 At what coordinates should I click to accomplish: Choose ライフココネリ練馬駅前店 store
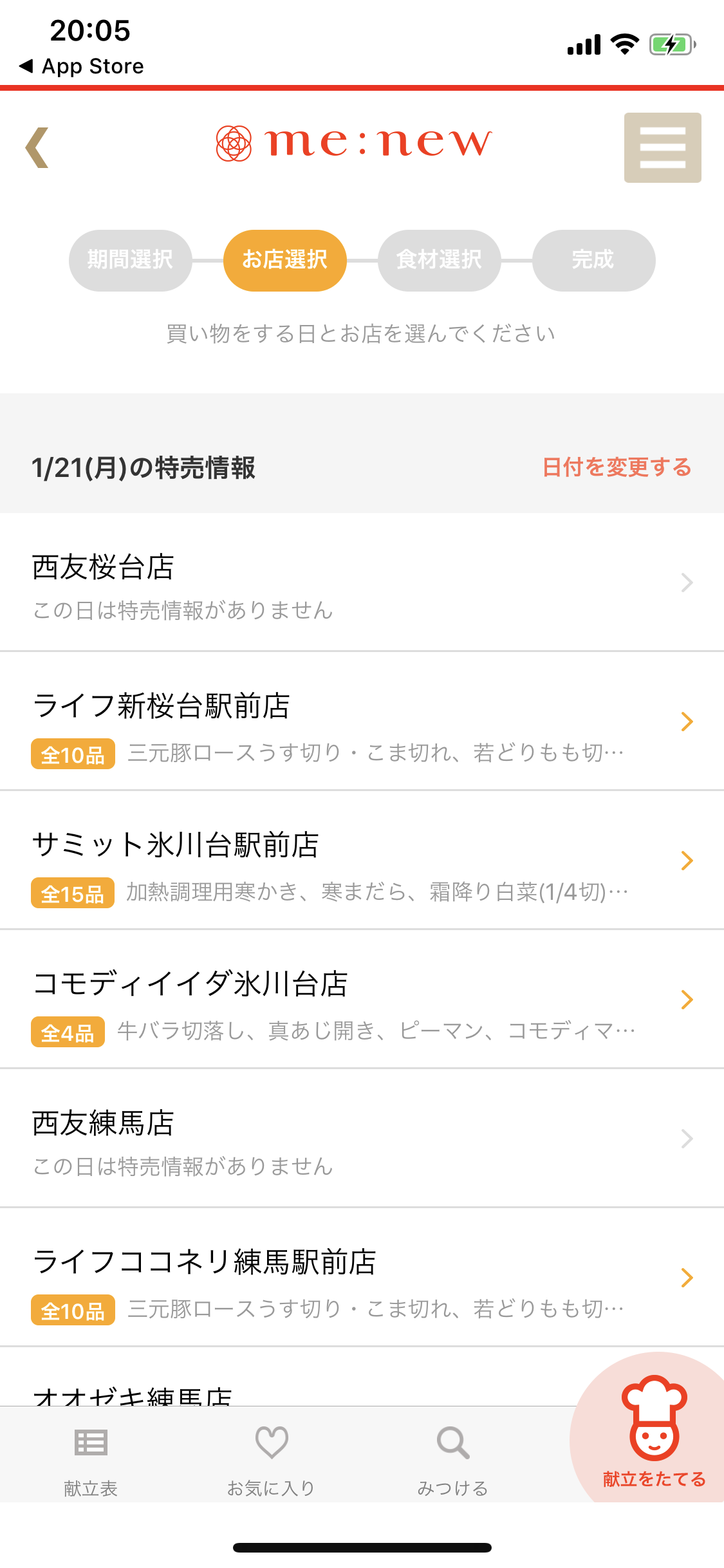360,1278
